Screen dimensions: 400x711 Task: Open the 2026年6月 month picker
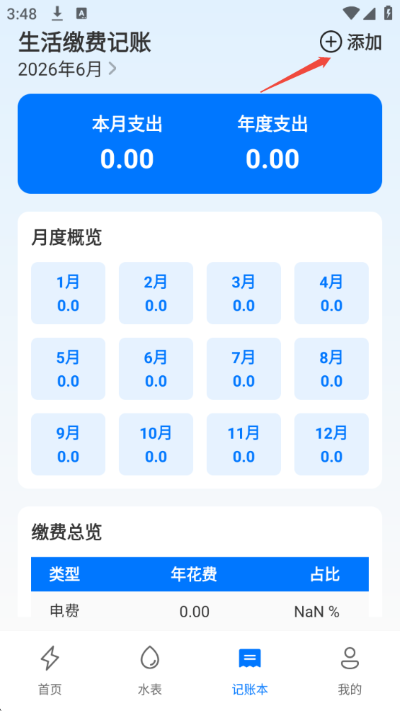(68, 69)
